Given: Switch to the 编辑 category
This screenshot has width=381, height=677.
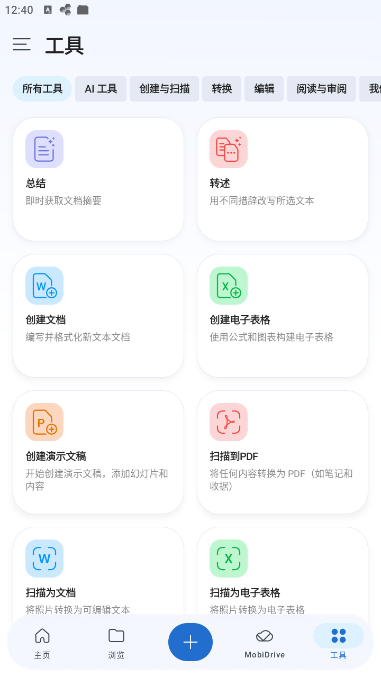Looking at the screenshot, I should pyautogui.click(x=264, y=89).
